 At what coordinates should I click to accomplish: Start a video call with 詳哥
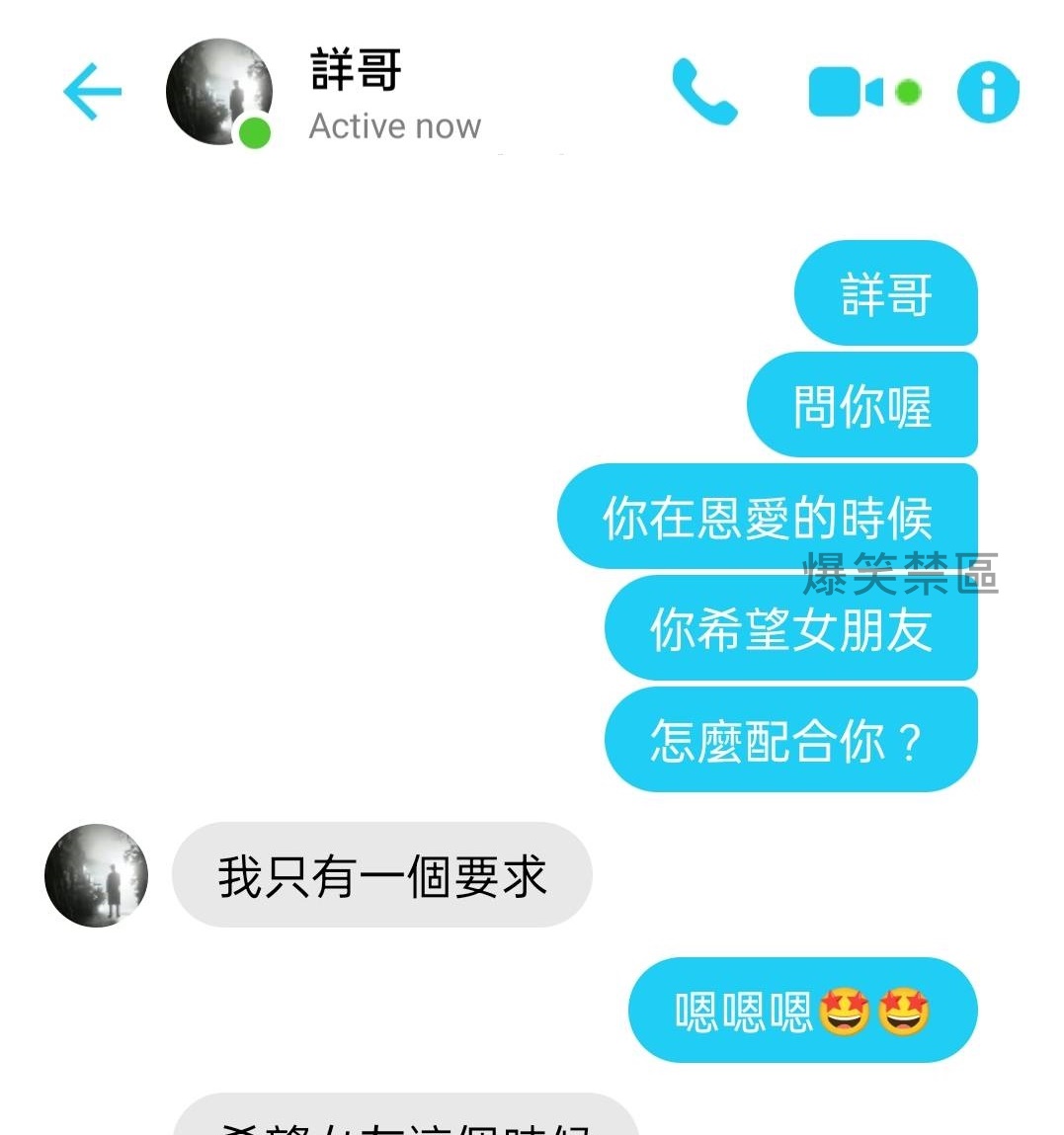pyautogui.click(x=848, y=92)
